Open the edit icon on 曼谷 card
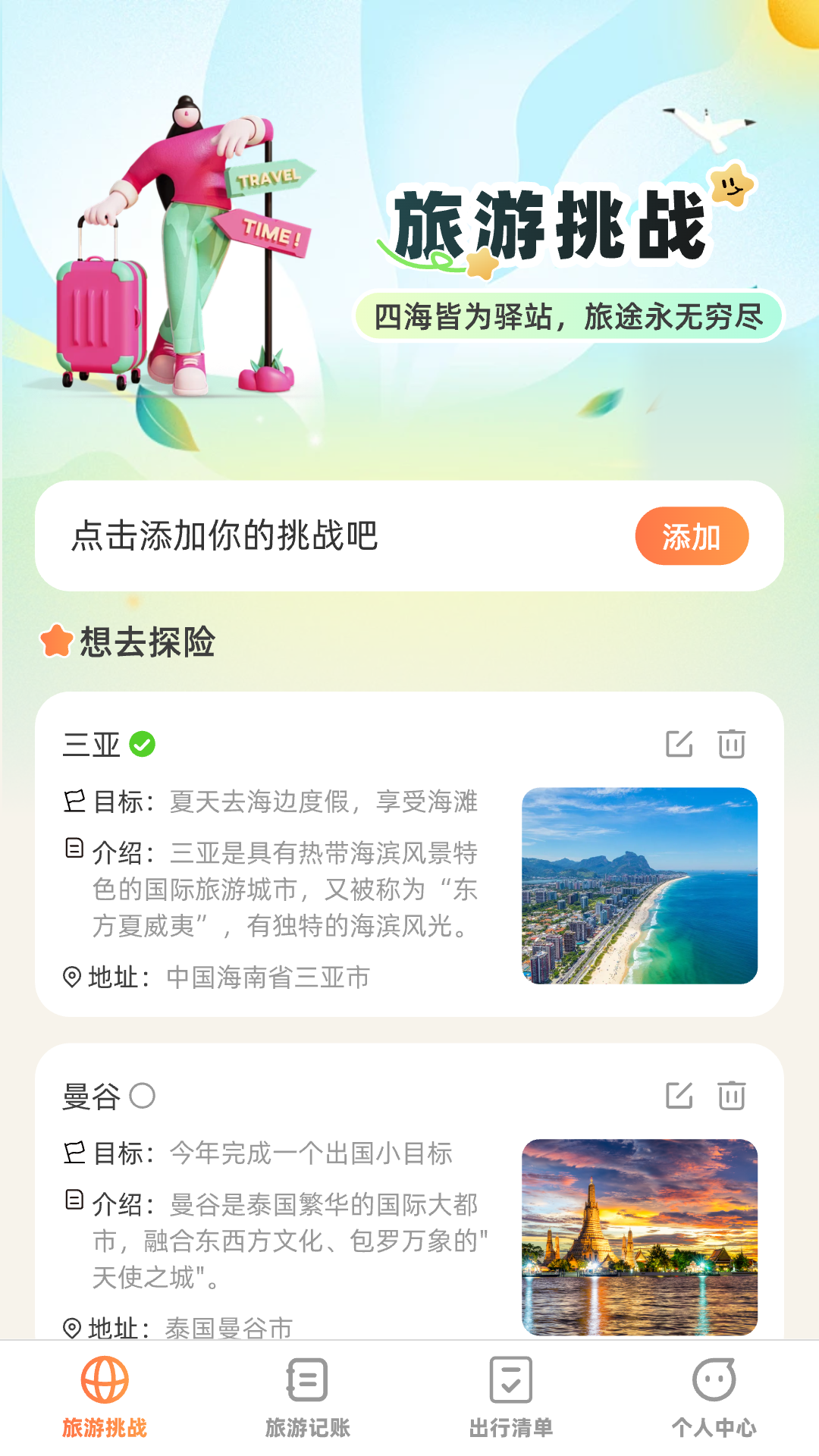Image resolution: width=819 pixels, height=1456 pixels. click(x=680, y=1095)
